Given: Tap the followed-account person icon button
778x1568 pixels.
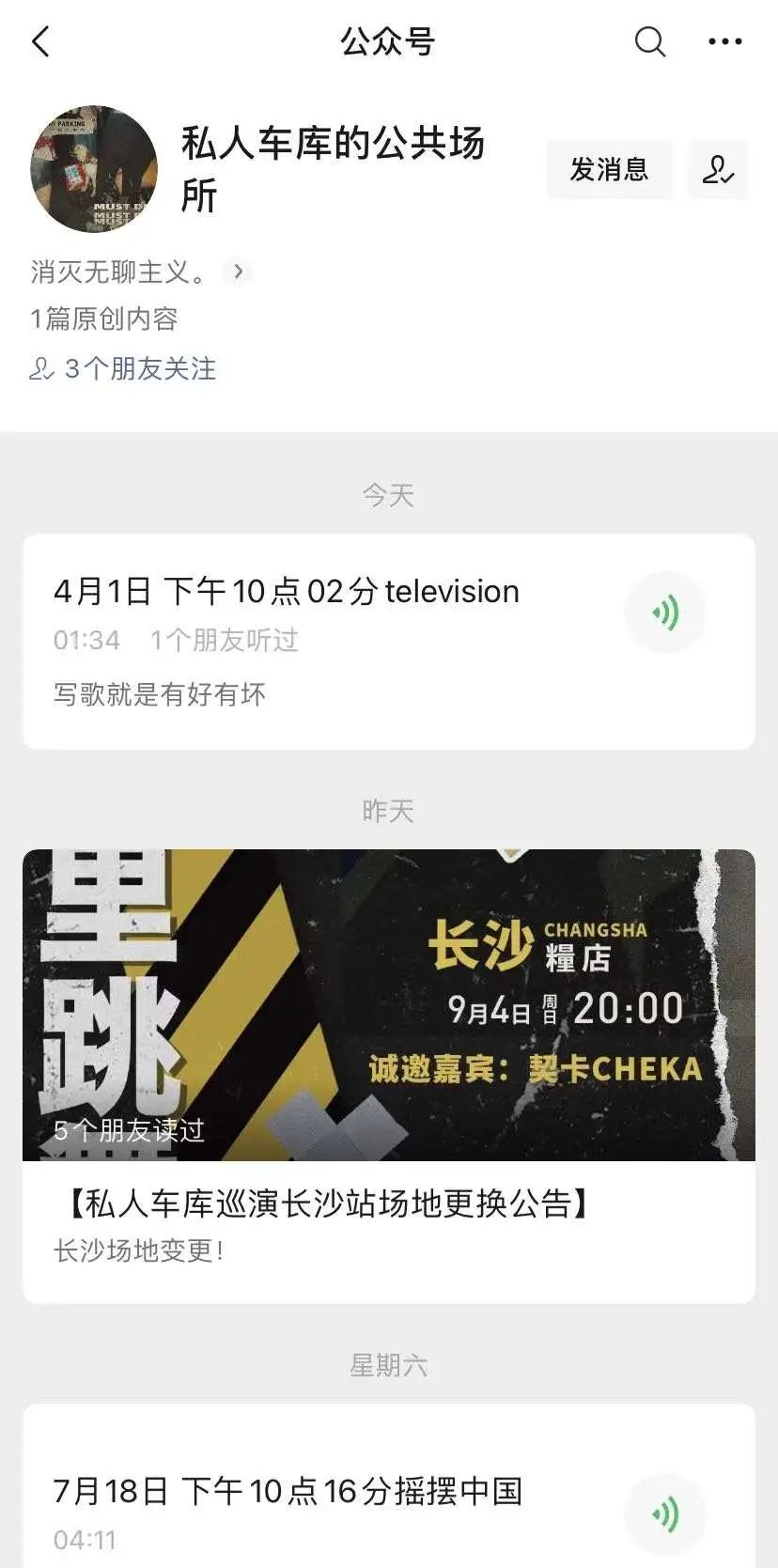Looking at the screenshot, I should 718,169.
